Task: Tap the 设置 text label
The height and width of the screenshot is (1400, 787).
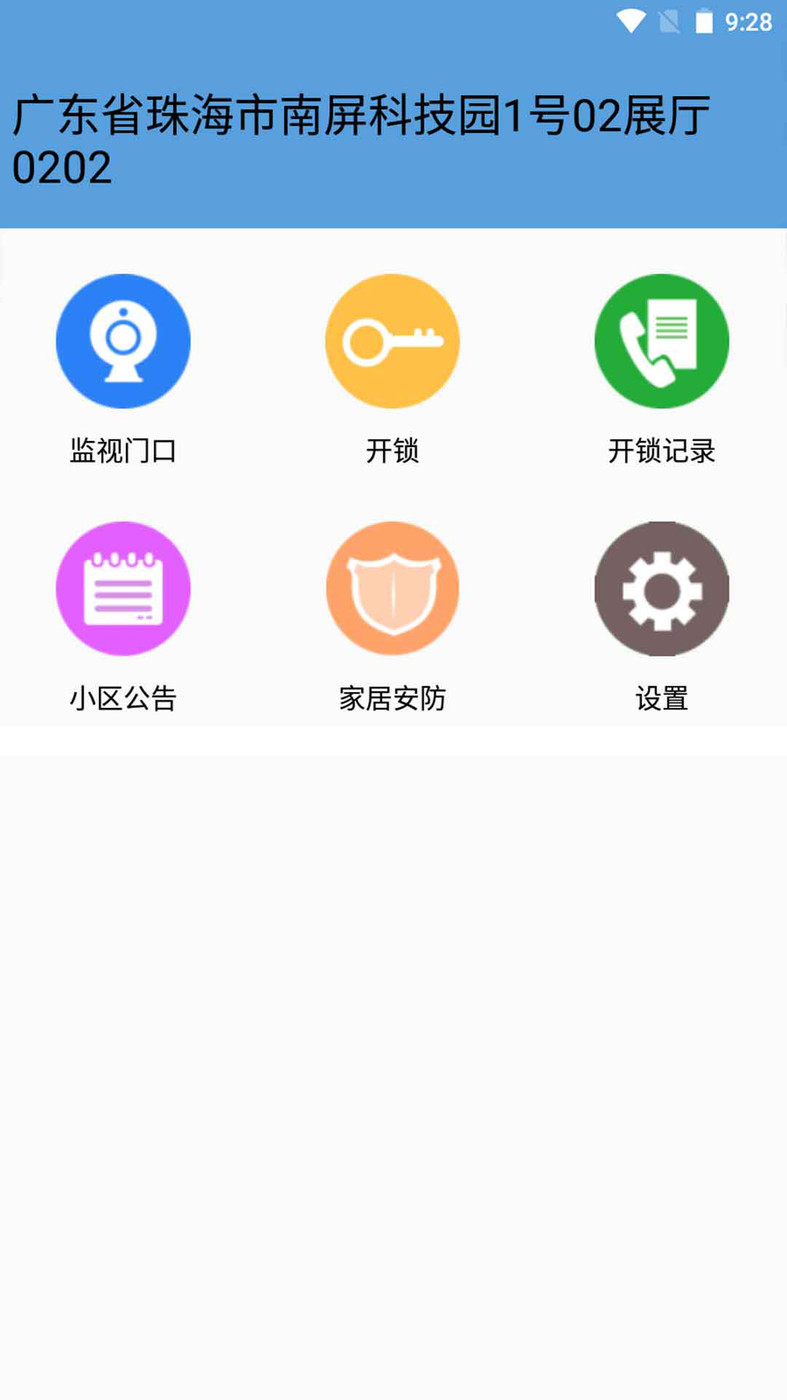Action: tap(661, 698)
